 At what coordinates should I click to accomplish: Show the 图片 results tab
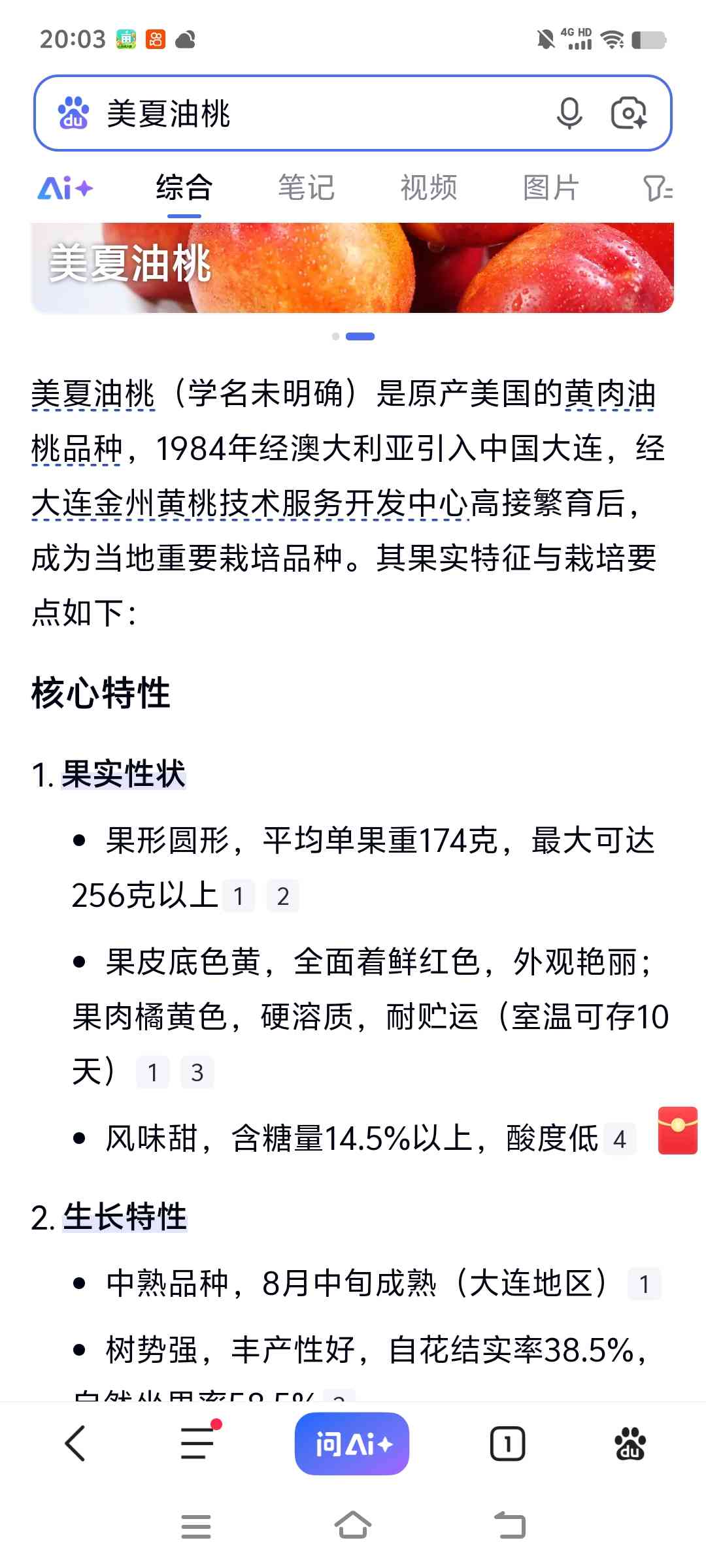pos(550,188)
